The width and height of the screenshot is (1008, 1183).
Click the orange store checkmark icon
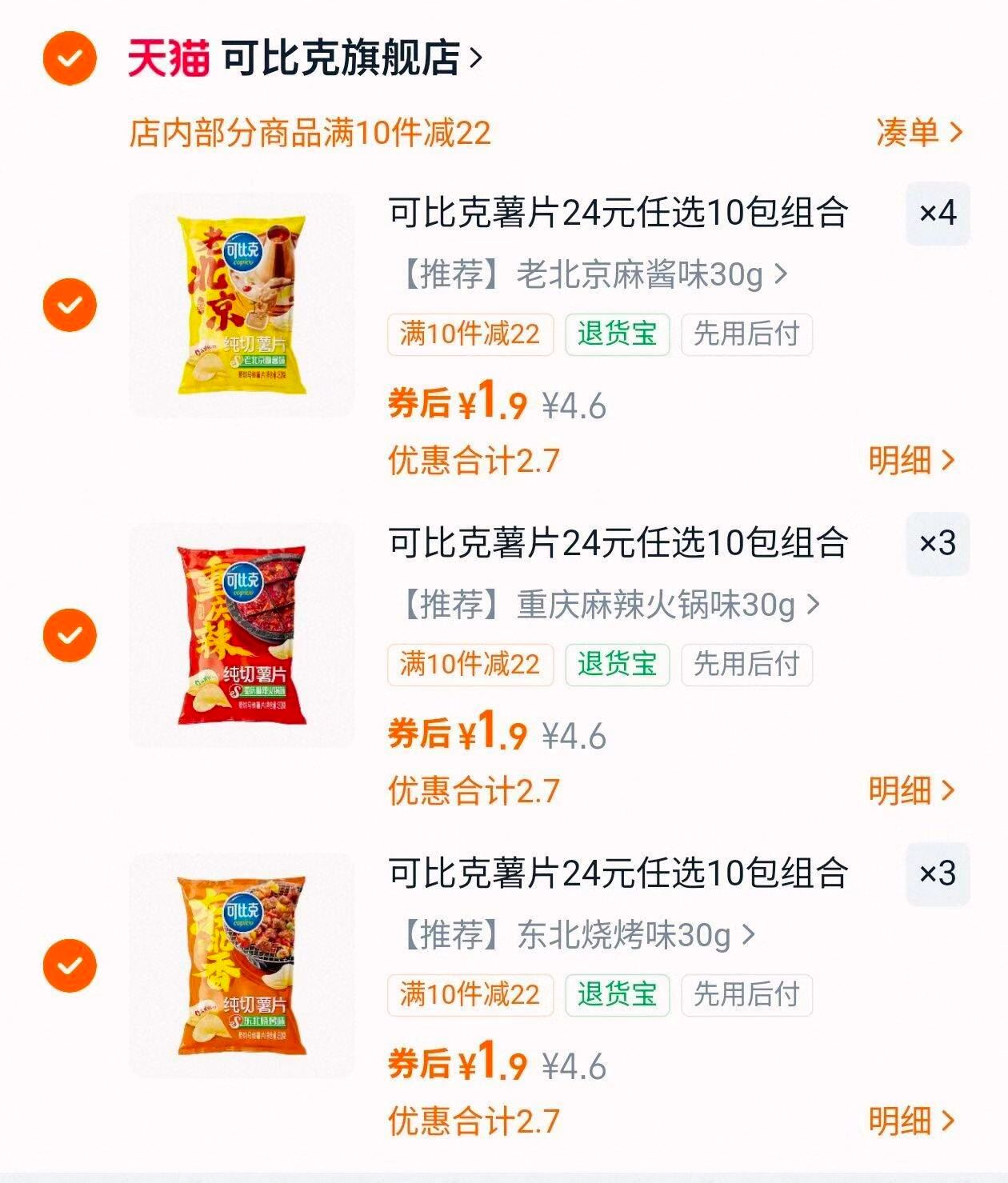click(70, 58)
